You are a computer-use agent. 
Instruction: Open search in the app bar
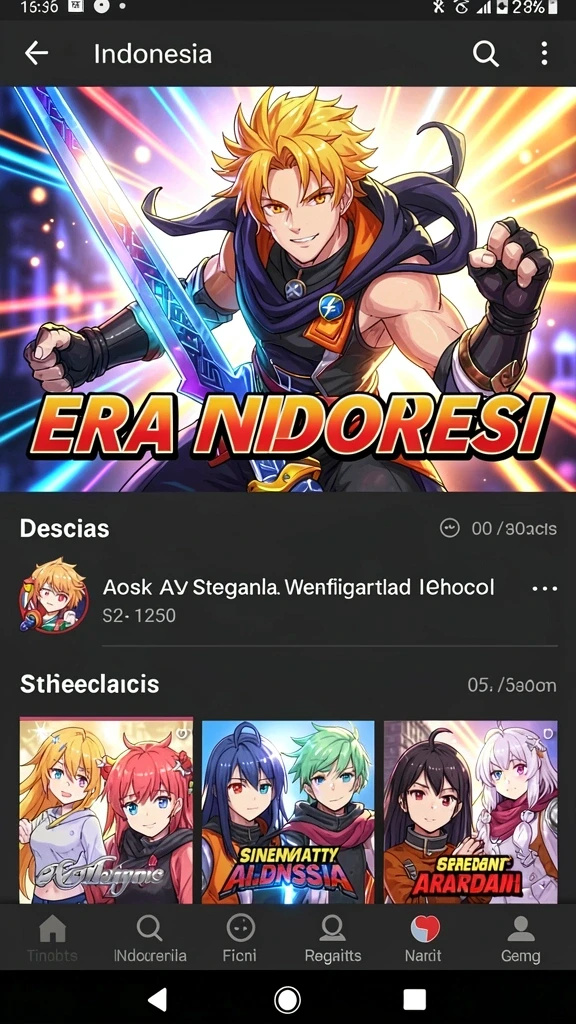[x=485, y=54]
